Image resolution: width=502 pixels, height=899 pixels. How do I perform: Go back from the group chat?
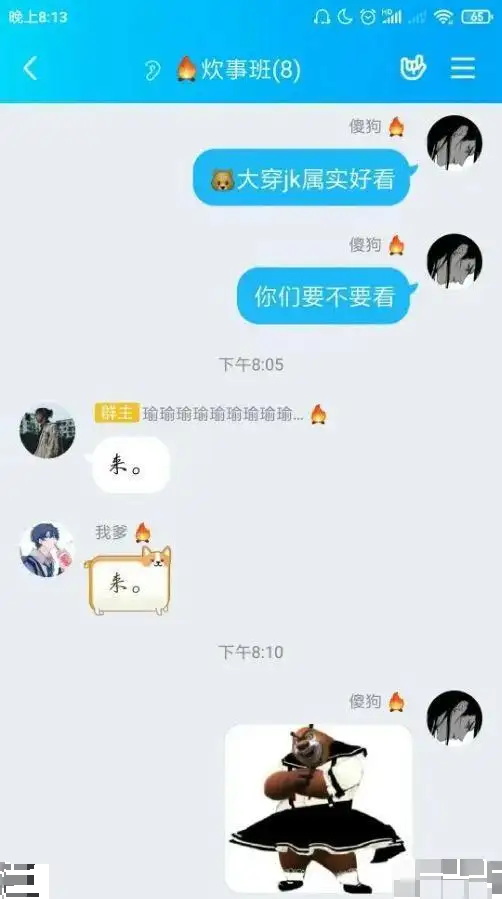coord(30,69)
